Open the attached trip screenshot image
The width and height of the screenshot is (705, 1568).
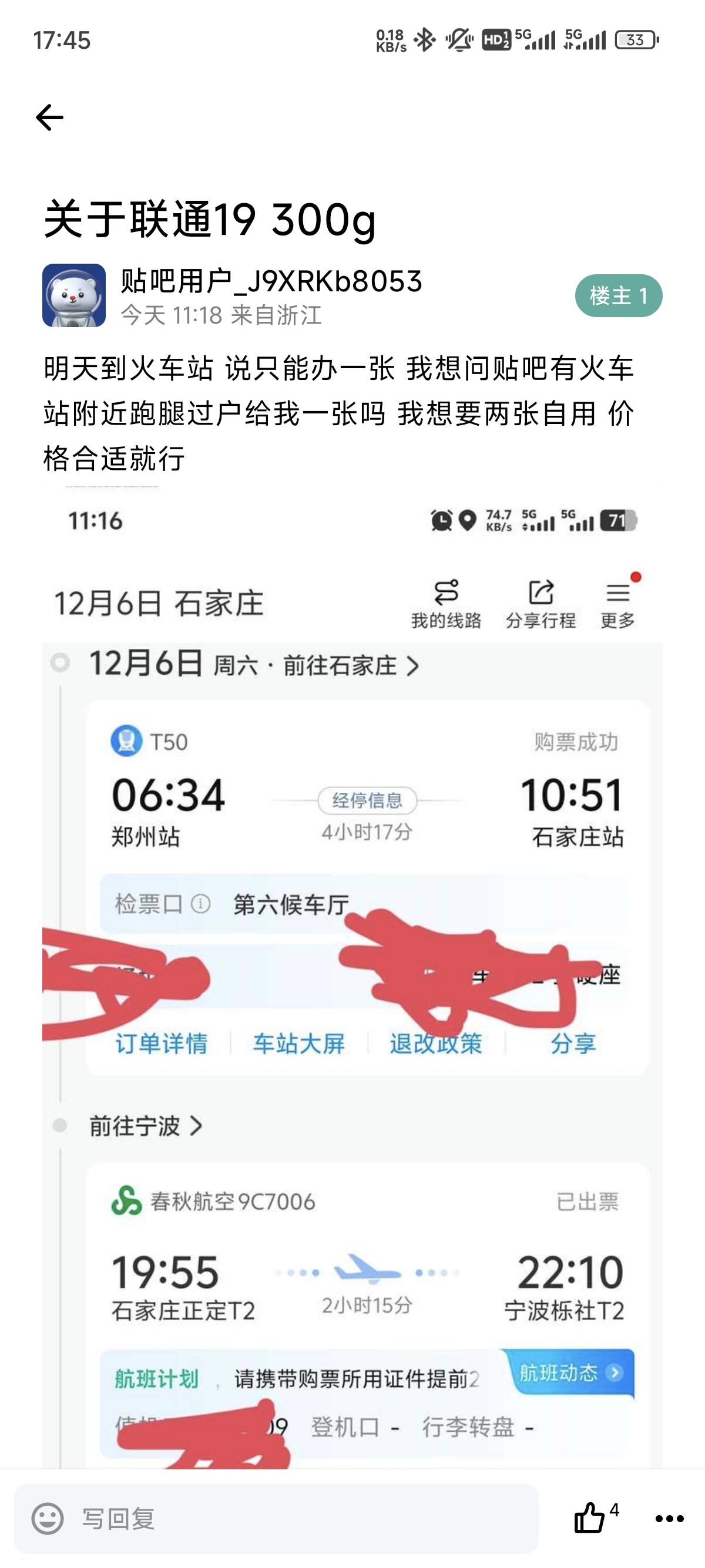coord(352,974)
